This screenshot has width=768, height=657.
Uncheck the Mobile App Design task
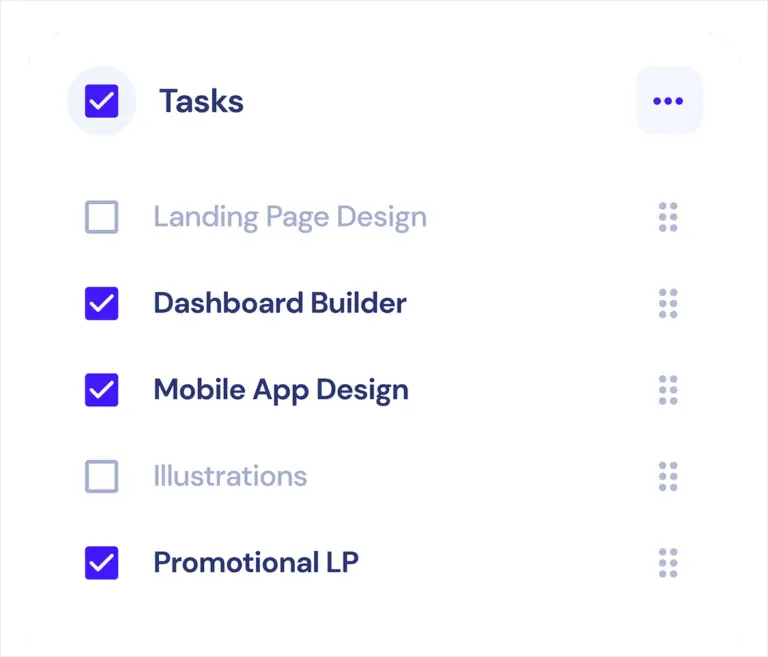point(102,390)
